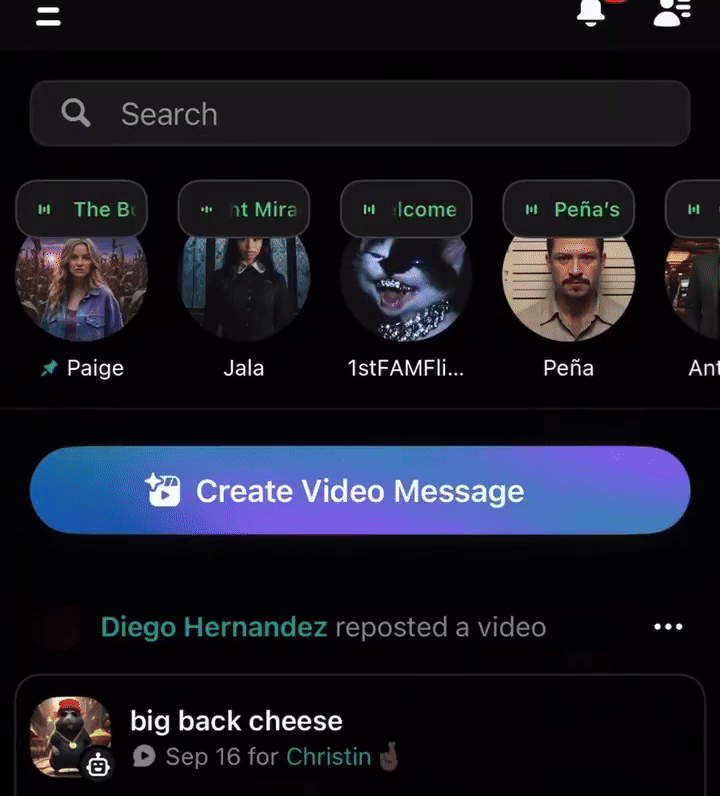Open the contacts list icon

[673, 12]
